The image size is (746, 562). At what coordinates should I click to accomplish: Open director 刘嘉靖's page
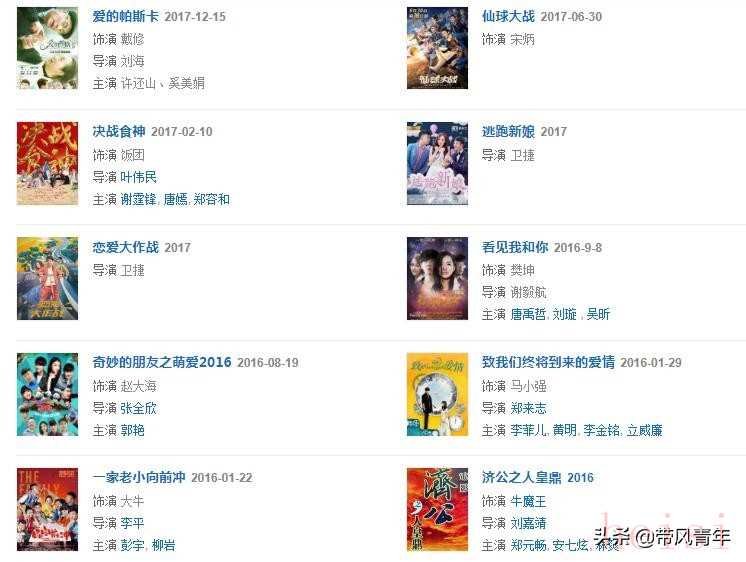[x=528, y=522]
